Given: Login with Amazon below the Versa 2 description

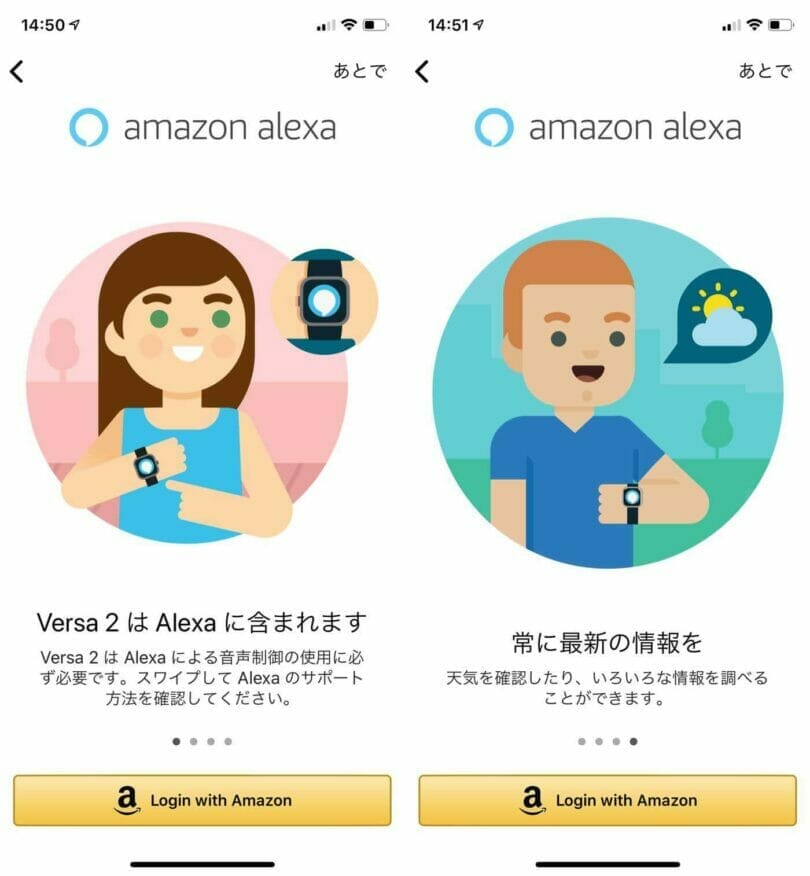Looking at the screenshot, I should pyautogui.click(x=202, y=800).
